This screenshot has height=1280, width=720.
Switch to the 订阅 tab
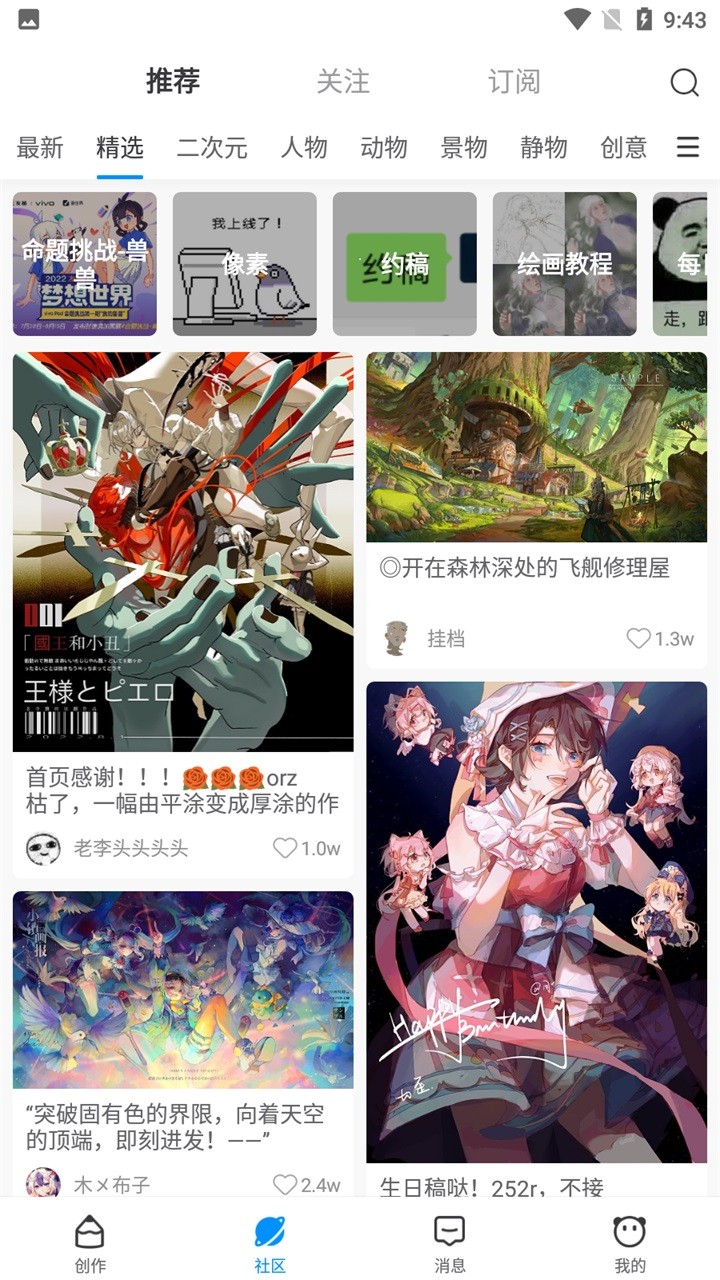pos(514,82)
